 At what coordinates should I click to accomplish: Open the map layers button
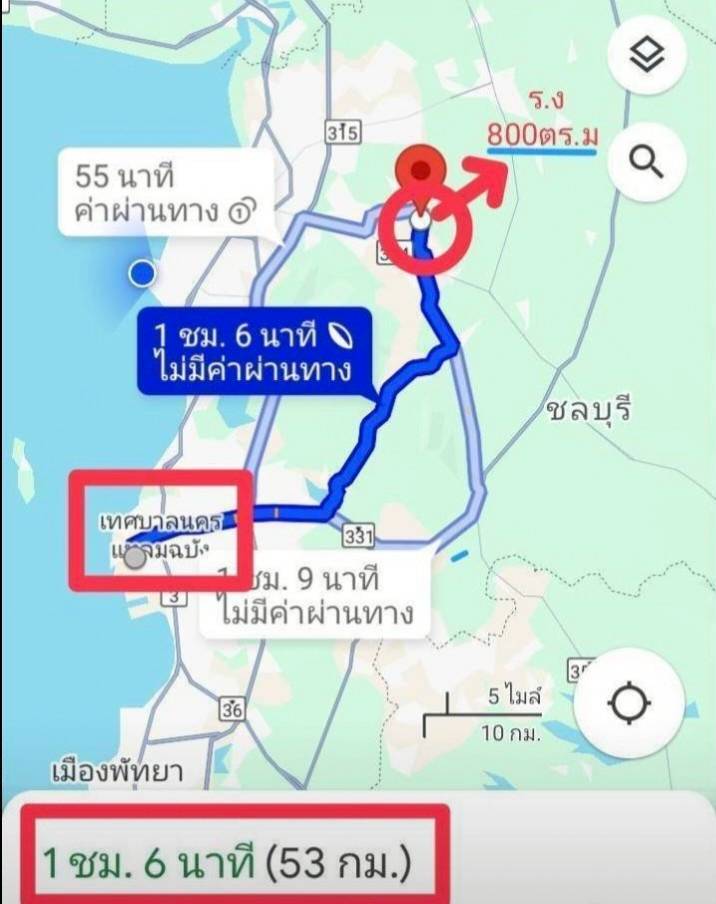tap(646, 57)
